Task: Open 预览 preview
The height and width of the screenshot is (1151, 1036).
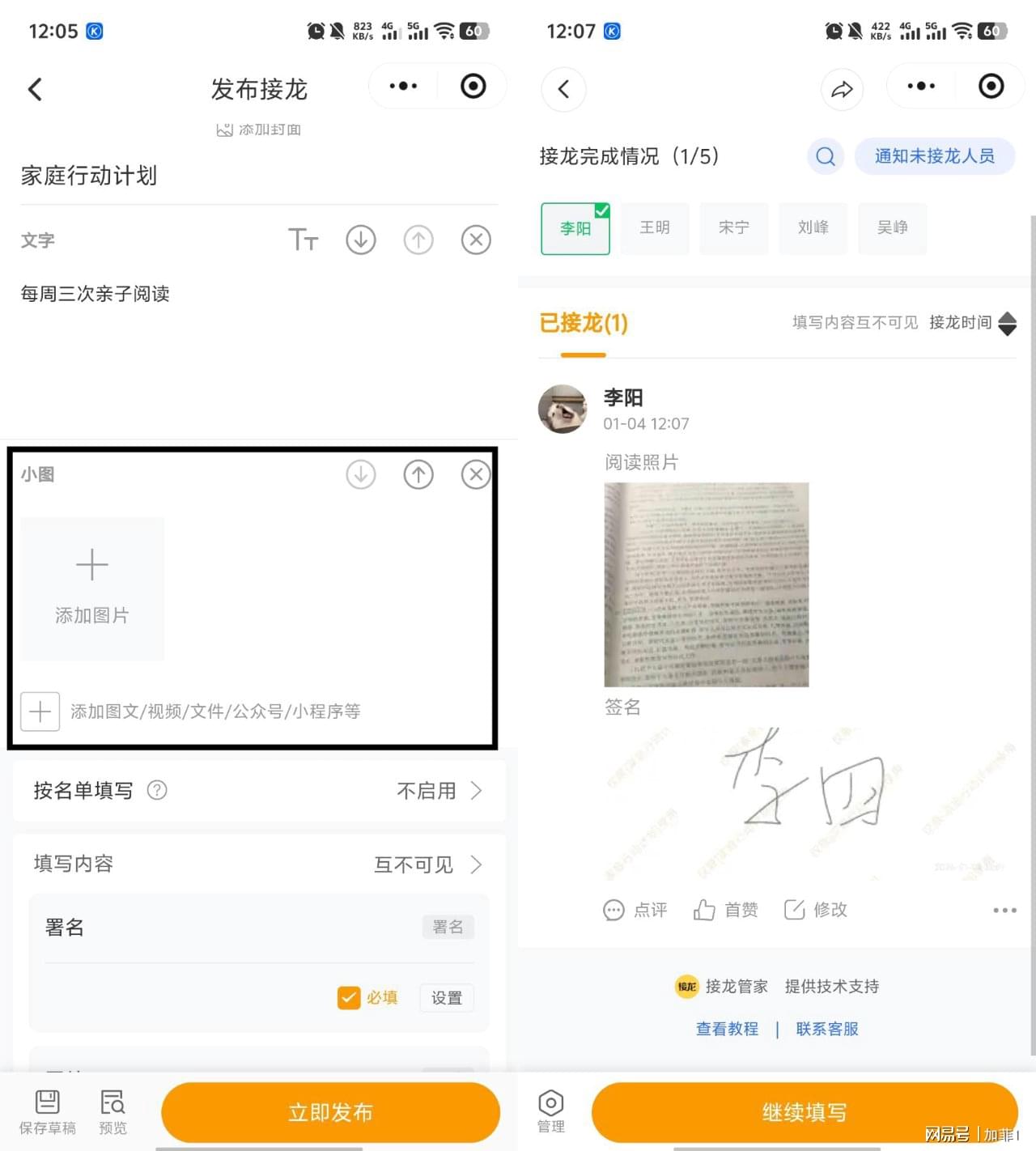Action: 113,1112
